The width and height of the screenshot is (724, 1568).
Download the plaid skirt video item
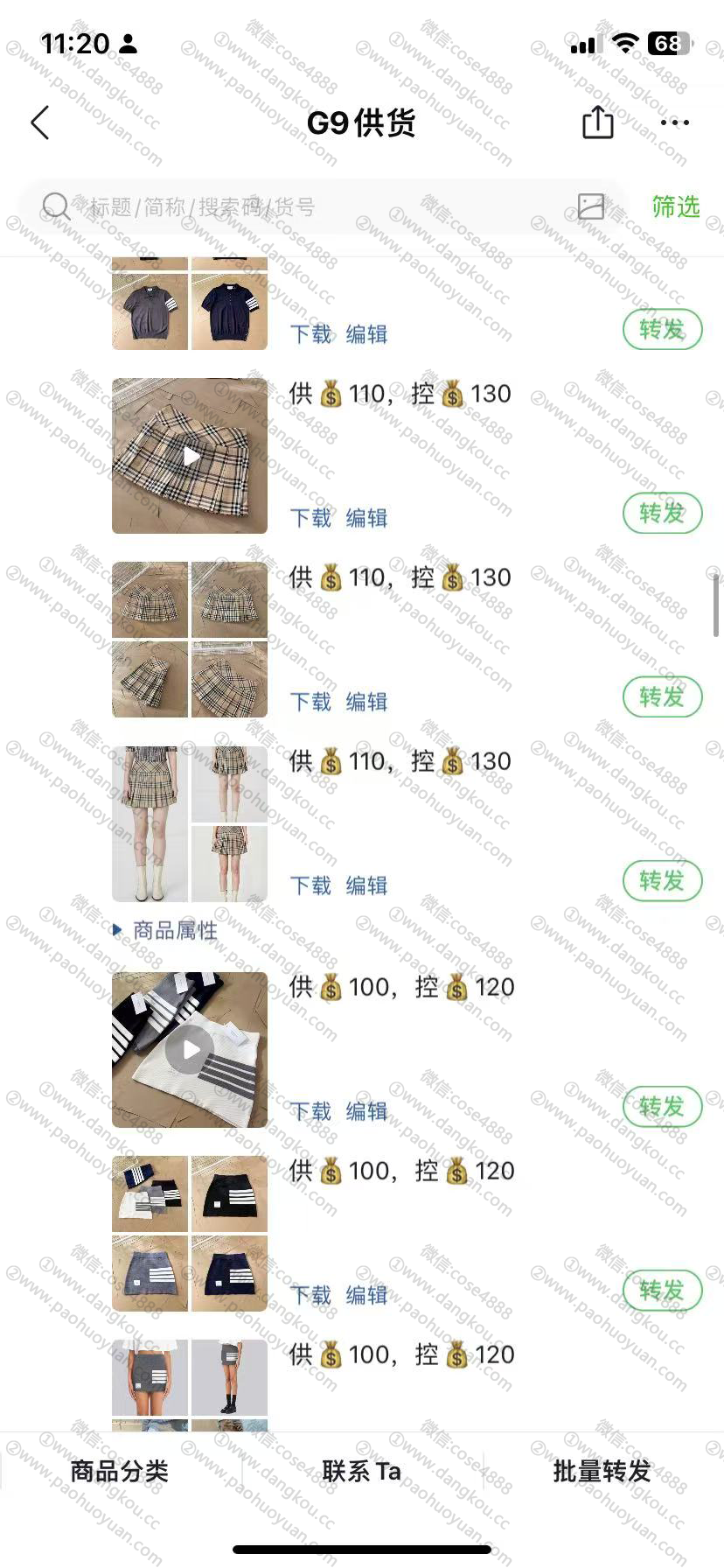pyautogui.click(x=310, y=518)
